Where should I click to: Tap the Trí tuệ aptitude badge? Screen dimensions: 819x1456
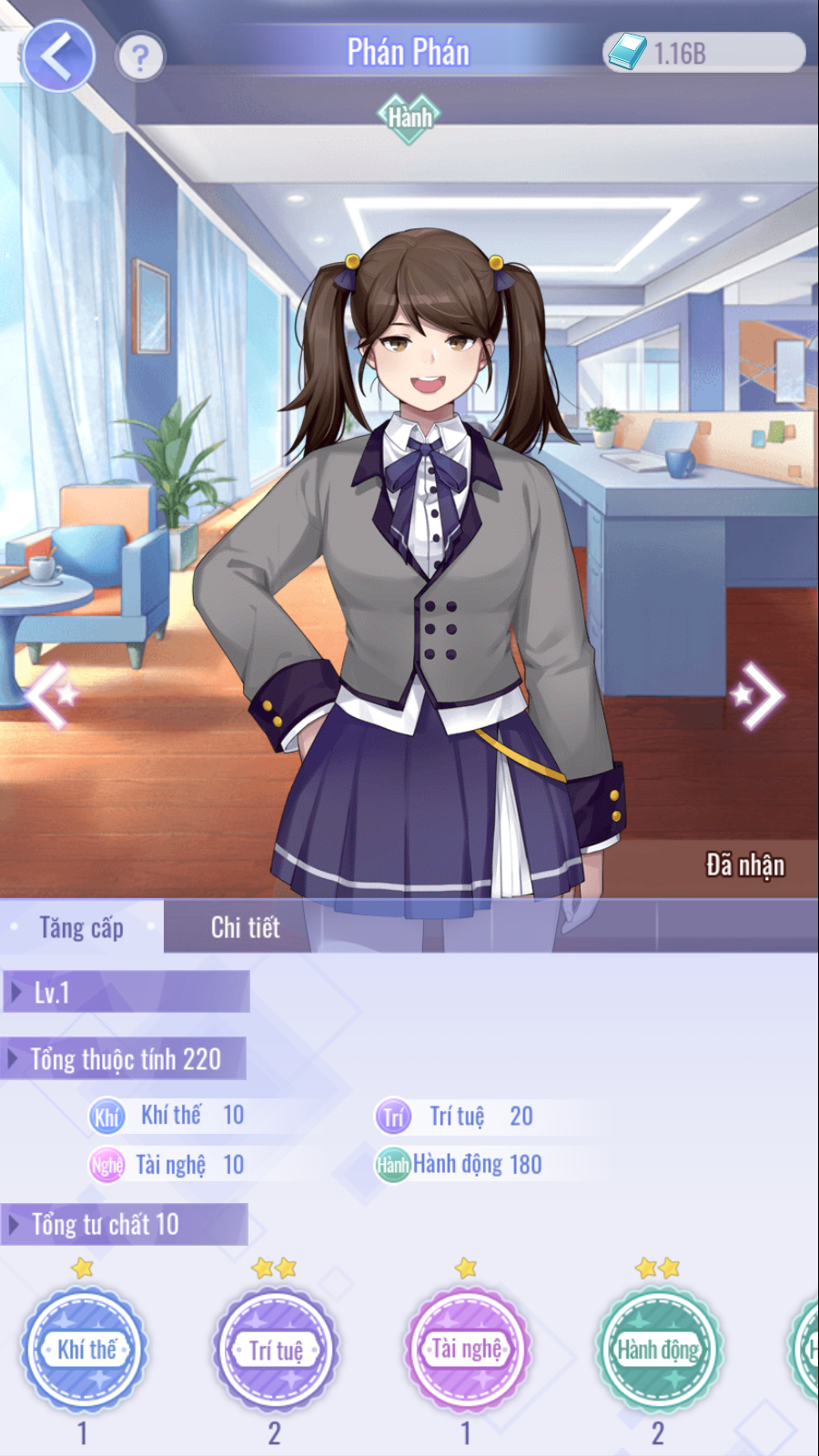pyautogui.click(x=276, y=1349)
